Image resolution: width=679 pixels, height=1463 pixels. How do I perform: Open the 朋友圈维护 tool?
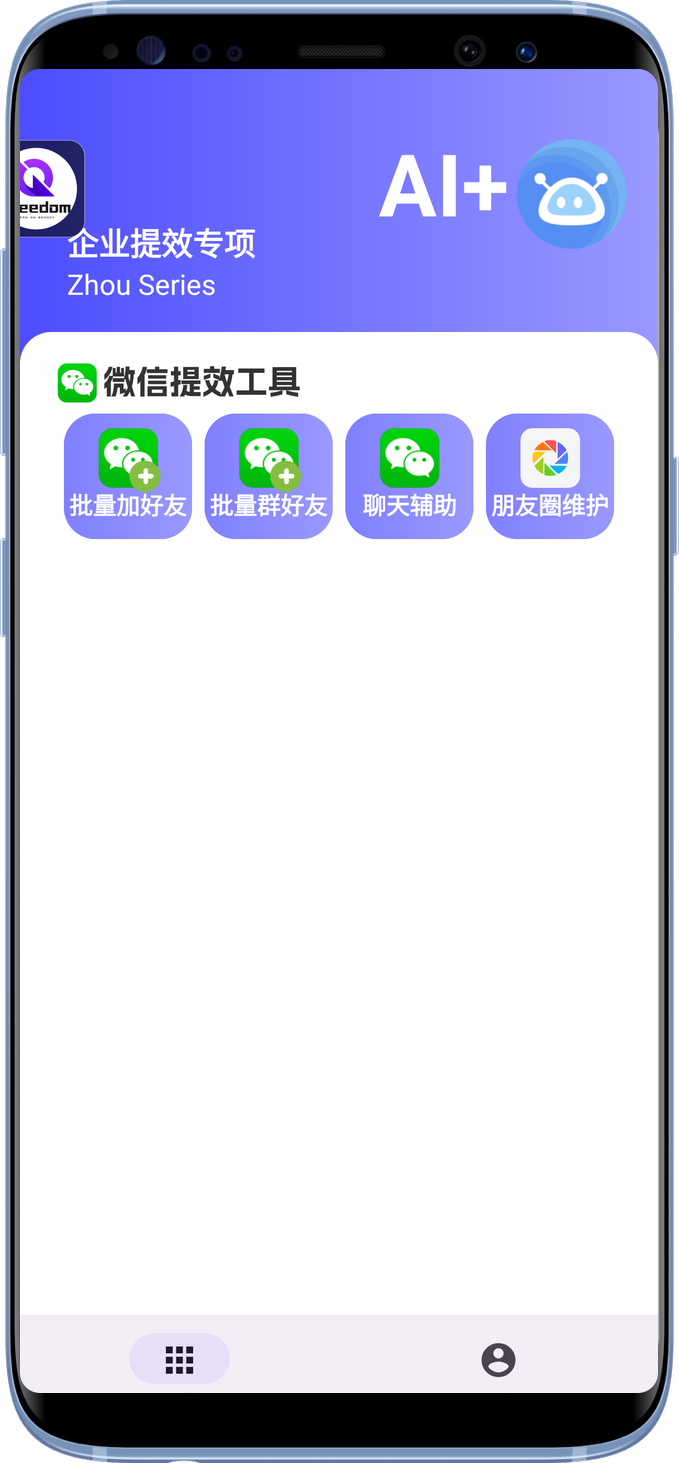point(549,476)
